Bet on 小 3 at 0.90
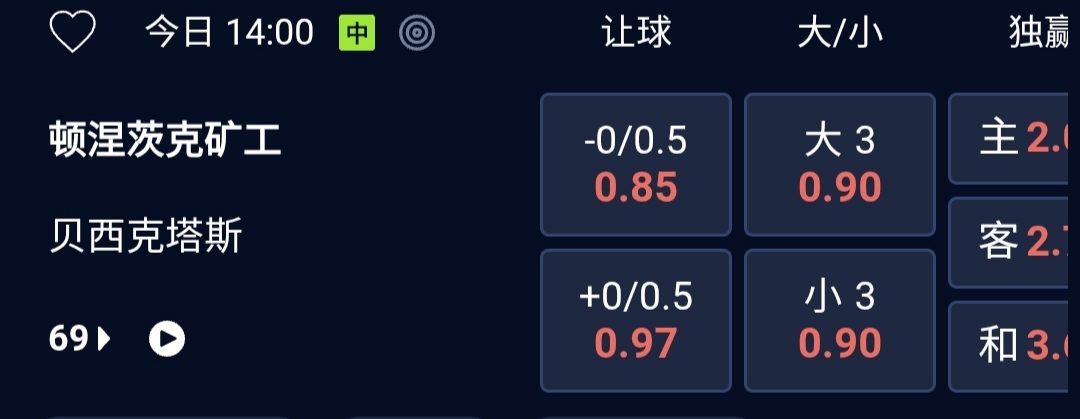1080x419 pixels. (840, 320)
